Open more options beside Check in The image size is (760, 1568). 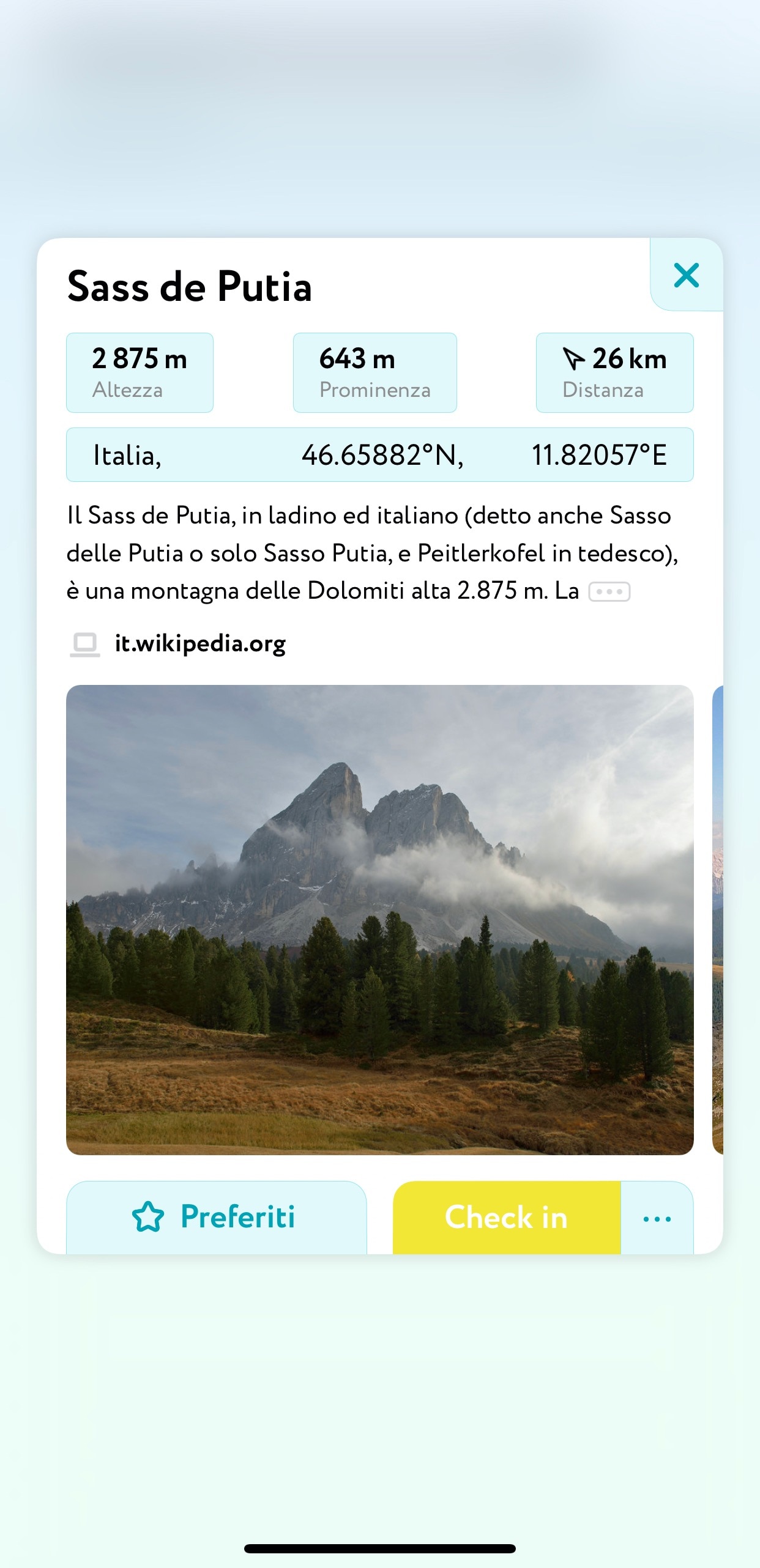coord(657,1218)
